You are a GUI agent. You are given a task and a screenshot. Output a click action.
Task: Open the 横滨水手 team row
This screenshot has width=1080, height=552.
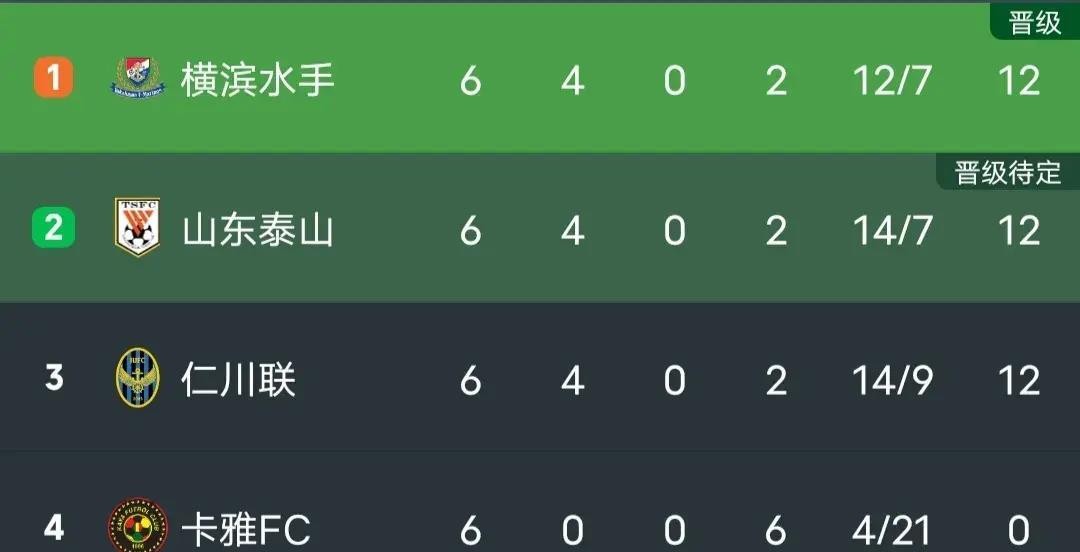click(x=257, y=80)
